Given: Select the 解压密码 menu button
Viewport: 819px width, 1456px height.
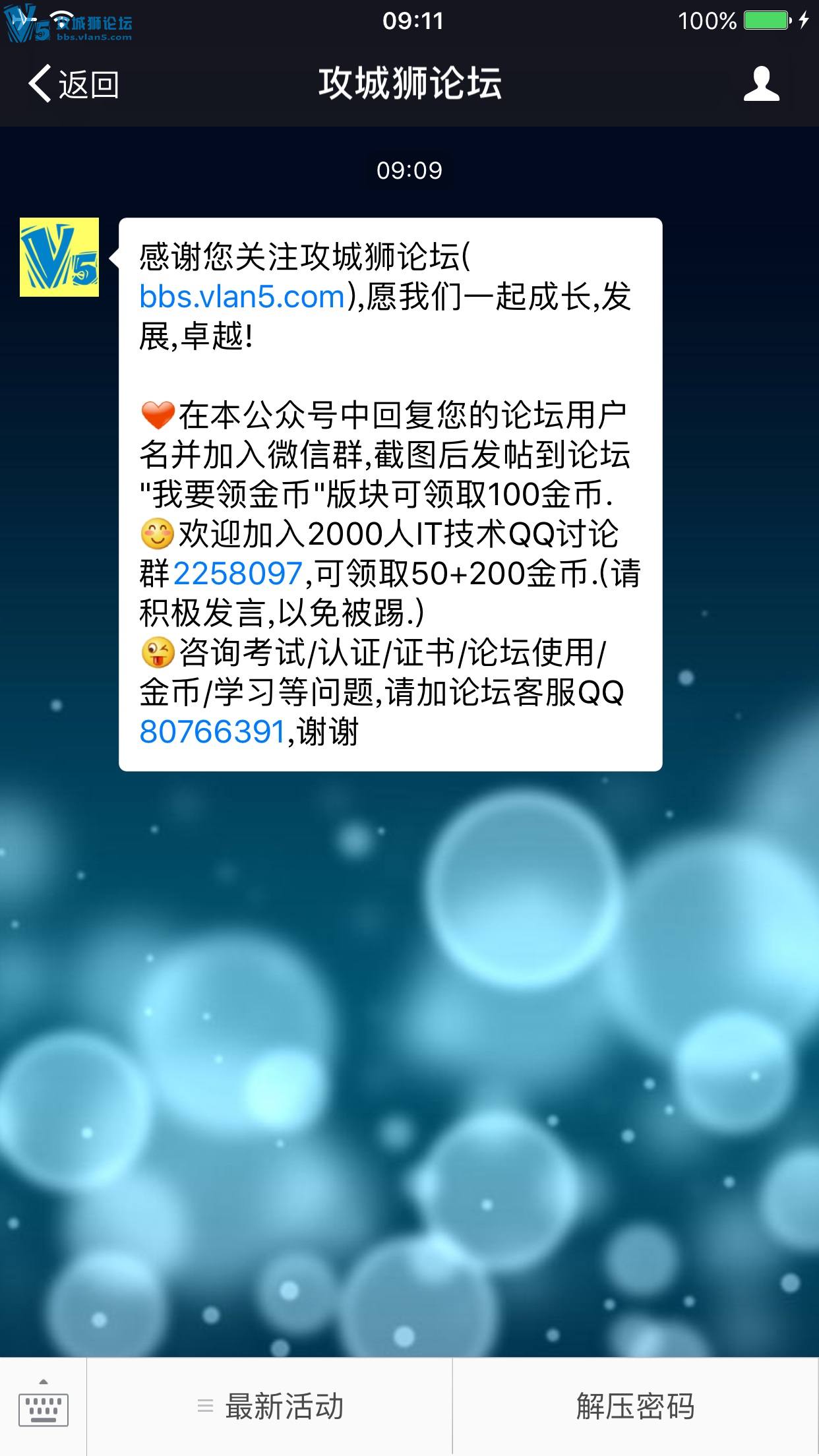Looking at the screenshot, I should (x=635, y=1406).
